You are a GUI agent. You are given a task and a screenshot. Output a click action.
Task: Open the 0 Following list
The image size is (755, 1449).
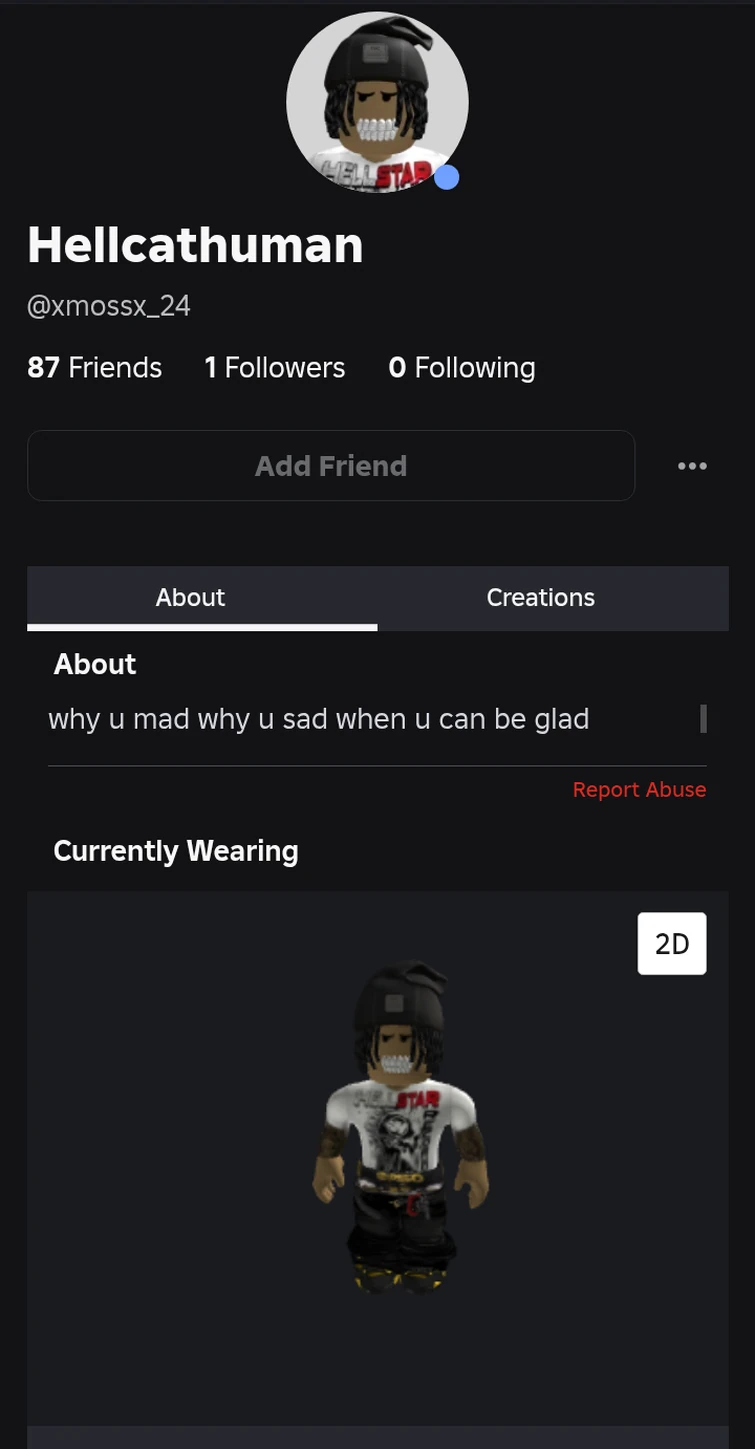[x=461, y=367]
